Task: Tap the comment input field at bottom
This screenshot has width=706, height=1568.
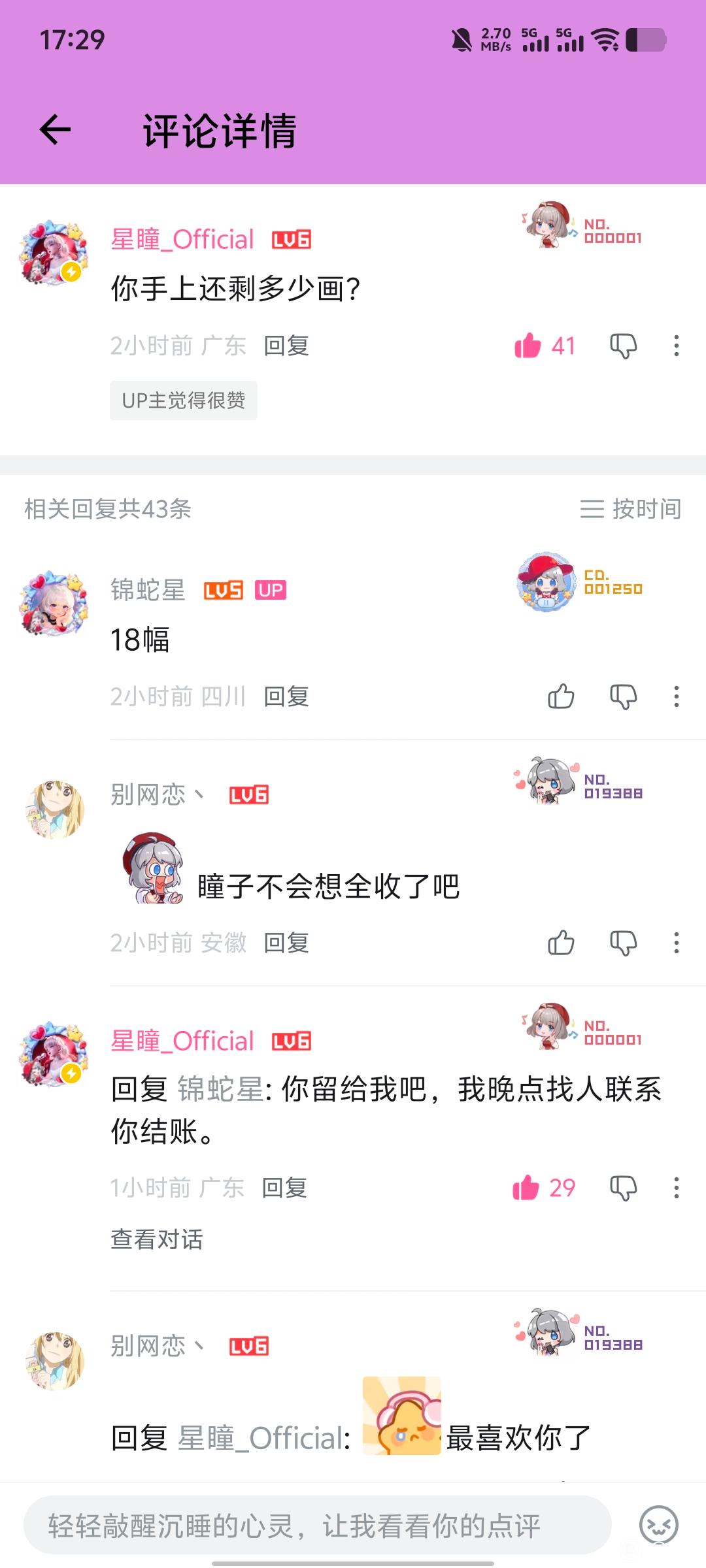Action: pos(318,1526)
